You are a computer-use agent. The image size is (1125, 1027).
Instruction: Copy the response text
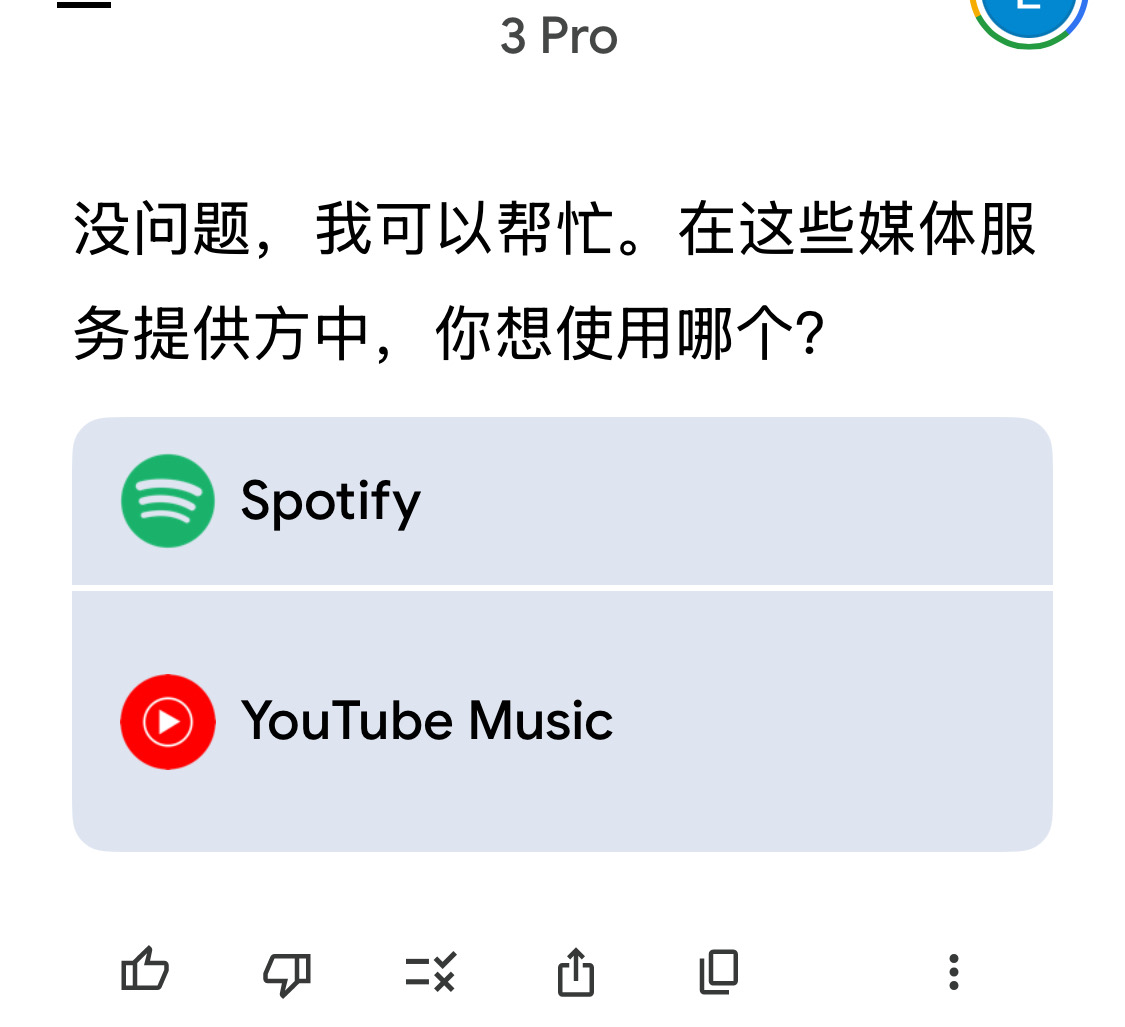pos(718,971)
